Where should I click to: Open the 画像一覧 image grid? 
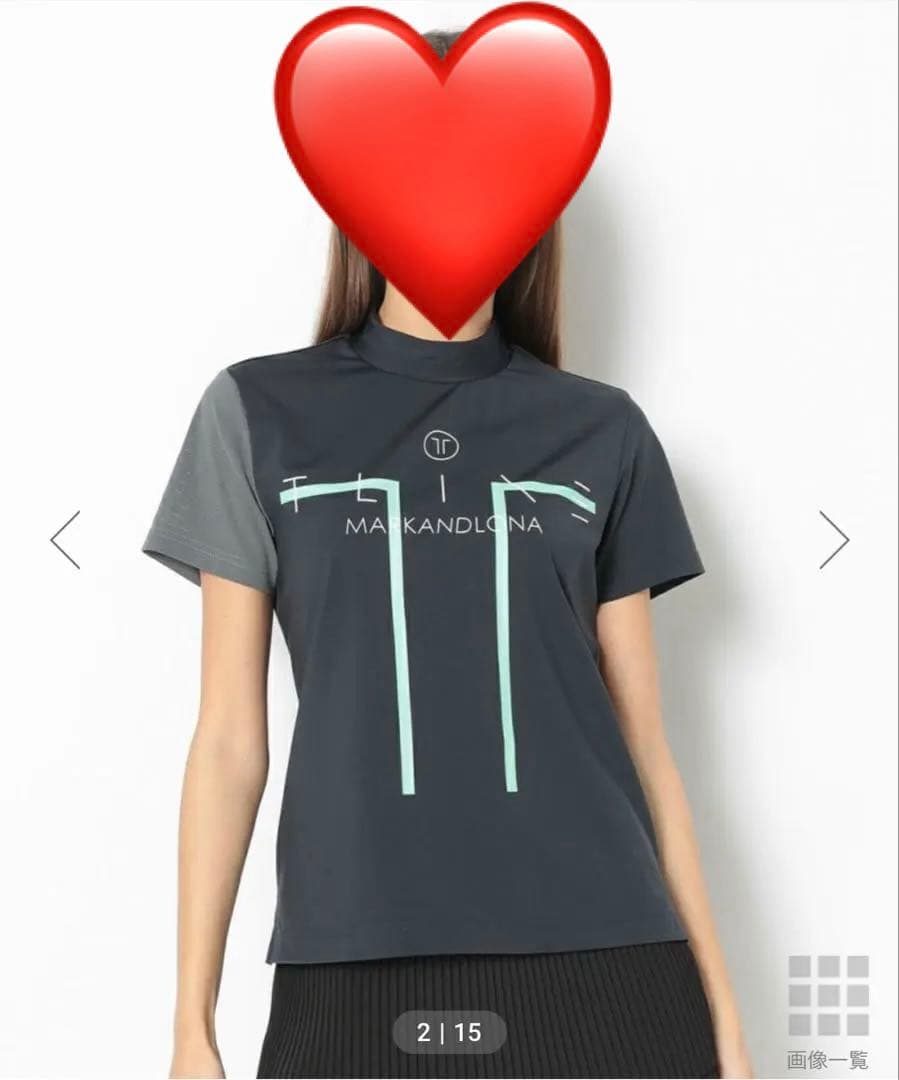828,1010
